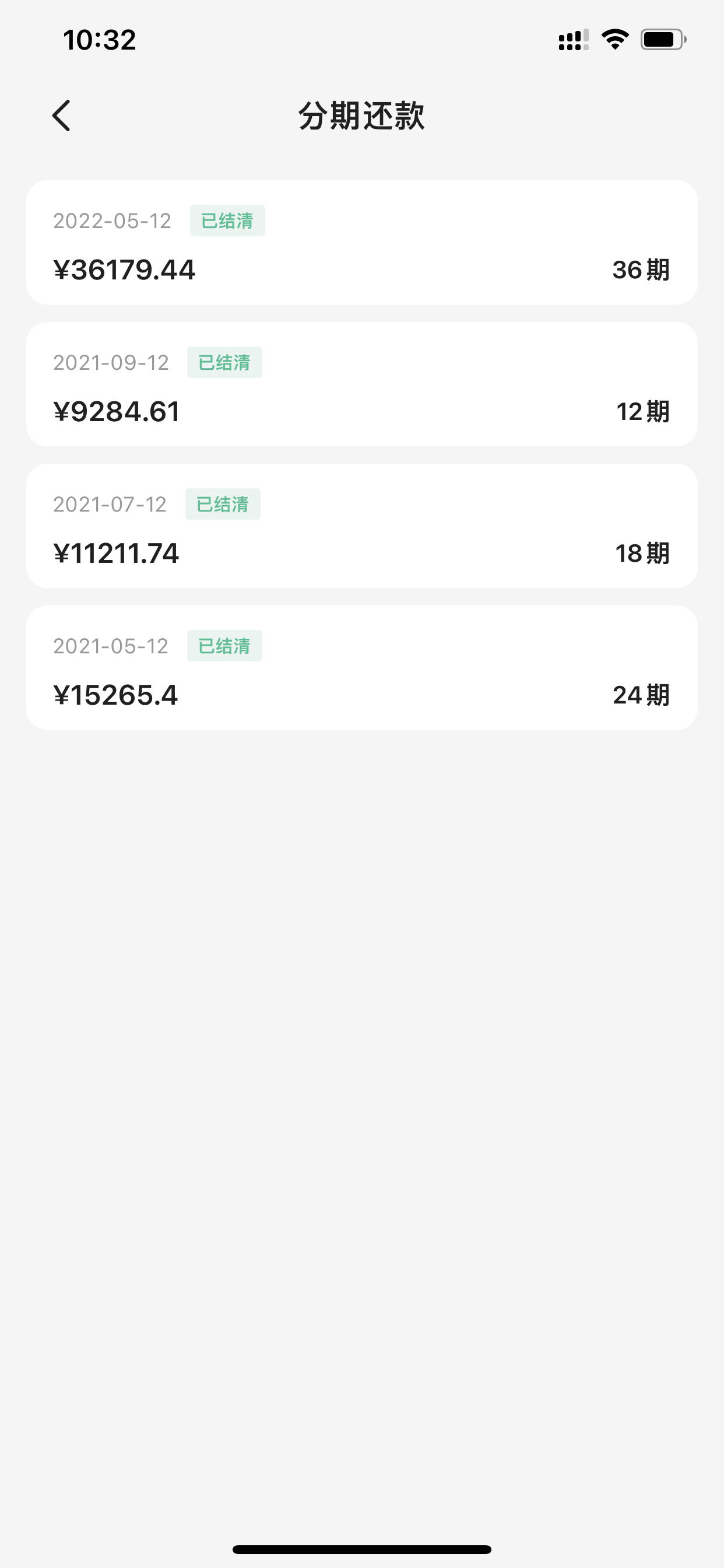View the 2021-07-12 installment of ¥11211.74
The height and width of the screenshot is (1568, 724).
click(362, 526)
